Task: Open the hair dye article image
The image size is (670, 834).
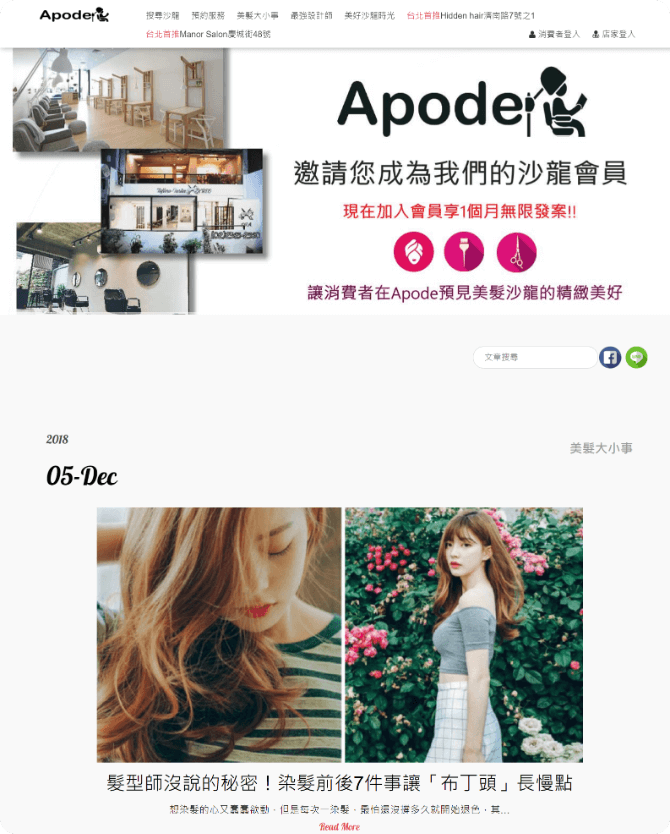Action: coord(340,634)
